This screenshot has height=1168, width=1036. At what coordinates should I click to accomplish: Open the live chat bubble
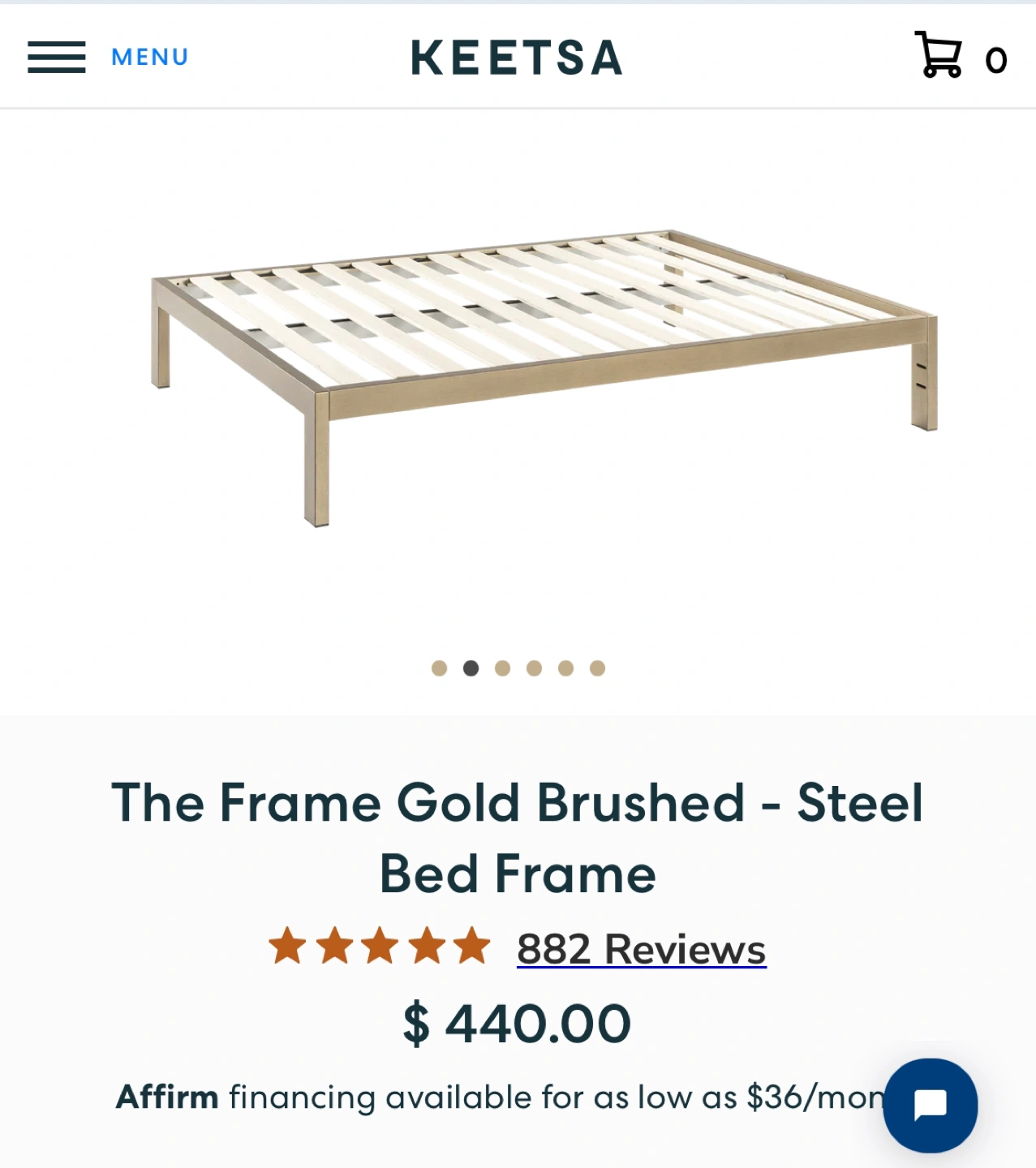click(x=930, y=1105)
